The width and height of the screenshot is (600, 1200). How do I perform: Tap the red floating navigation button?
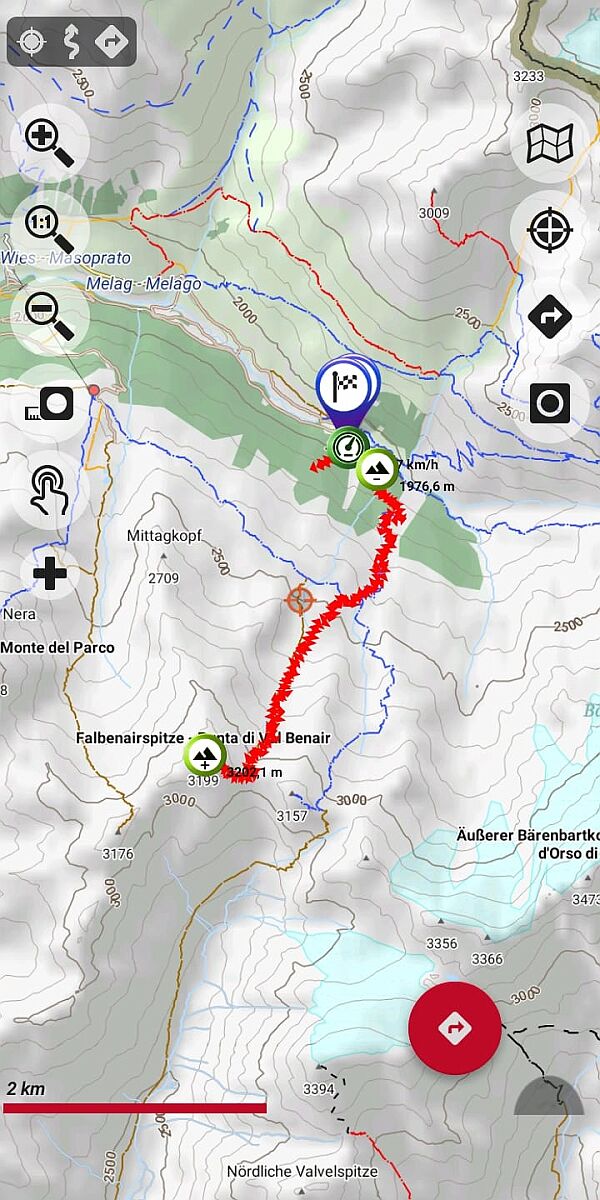pos(455,1028)
